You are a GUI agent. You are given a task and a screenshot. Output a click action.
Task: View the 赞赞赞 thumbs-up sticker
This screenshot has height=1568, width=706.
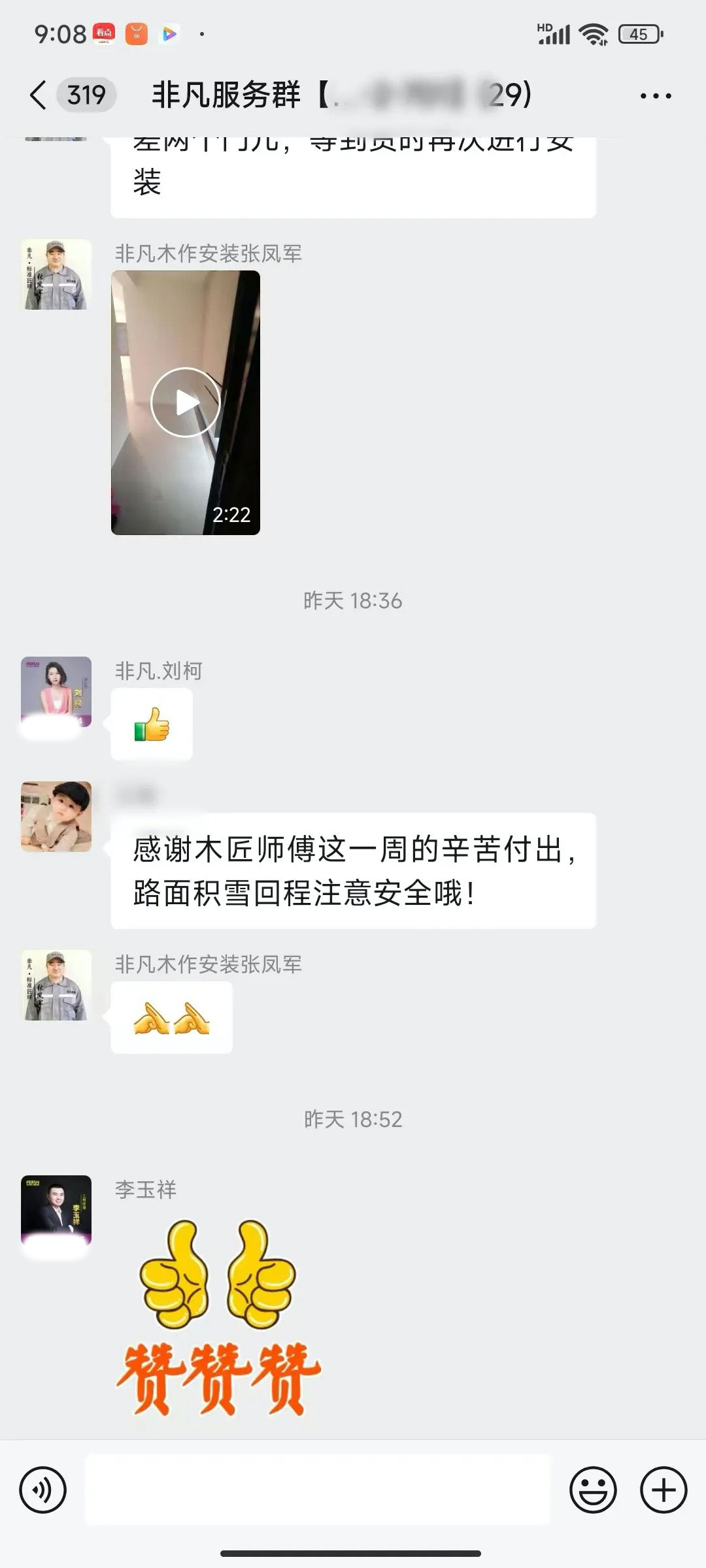click(x=218, y=1316)
